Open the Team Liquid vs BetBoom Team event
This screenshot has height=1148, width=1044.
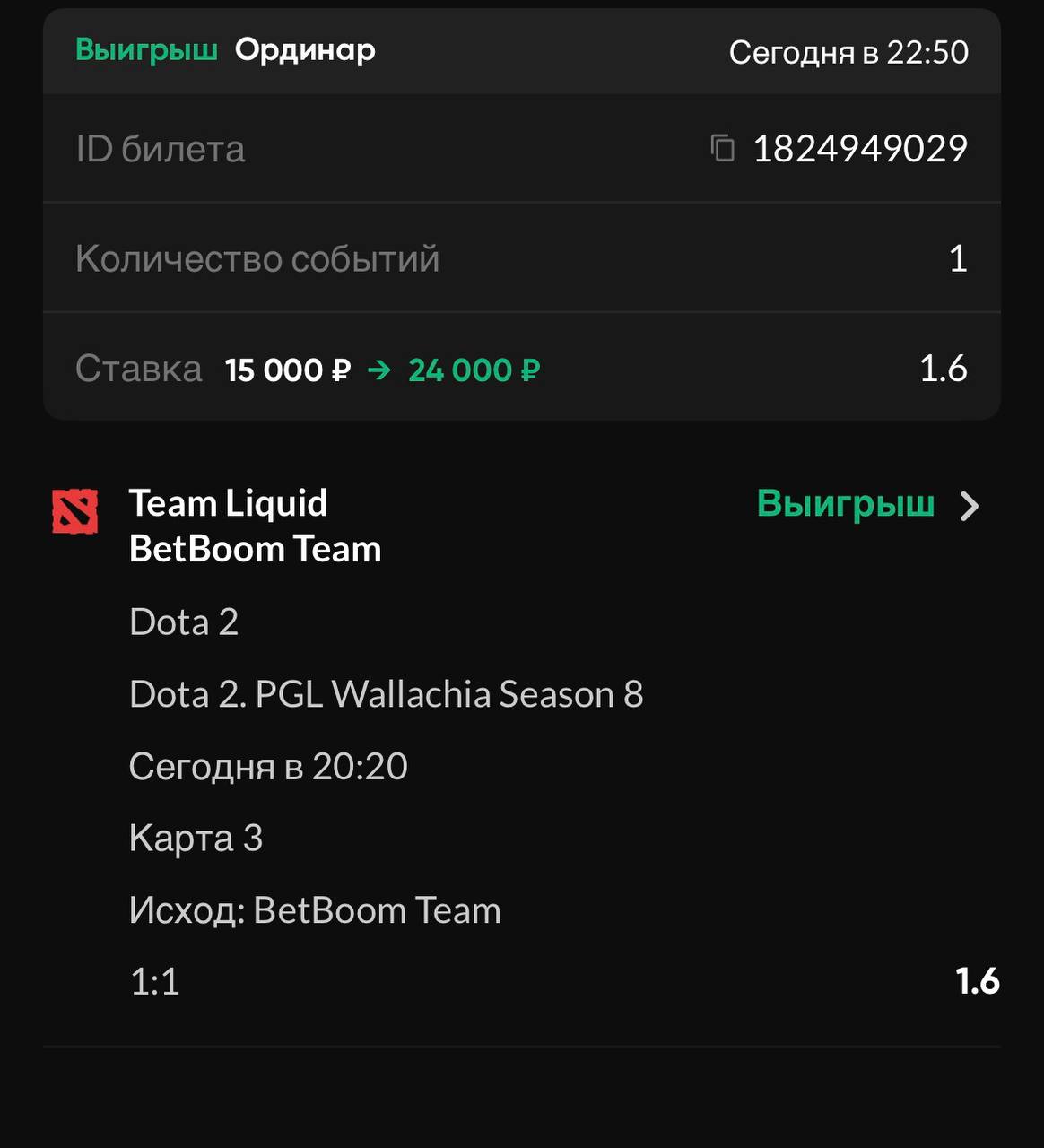click(x=969, y=506)
